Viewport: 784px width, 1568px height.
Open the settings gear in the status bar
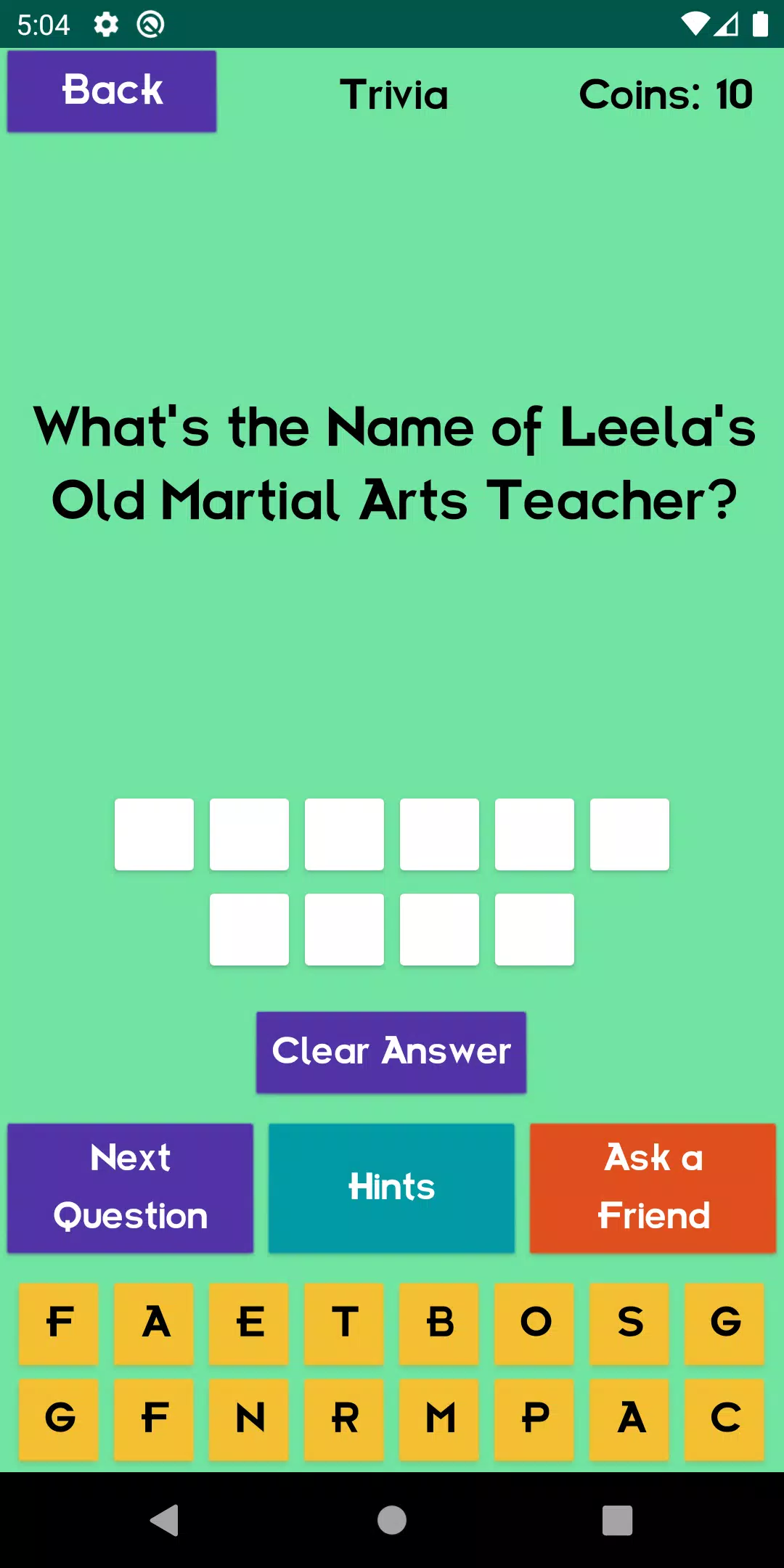click(x=106, y=24)
